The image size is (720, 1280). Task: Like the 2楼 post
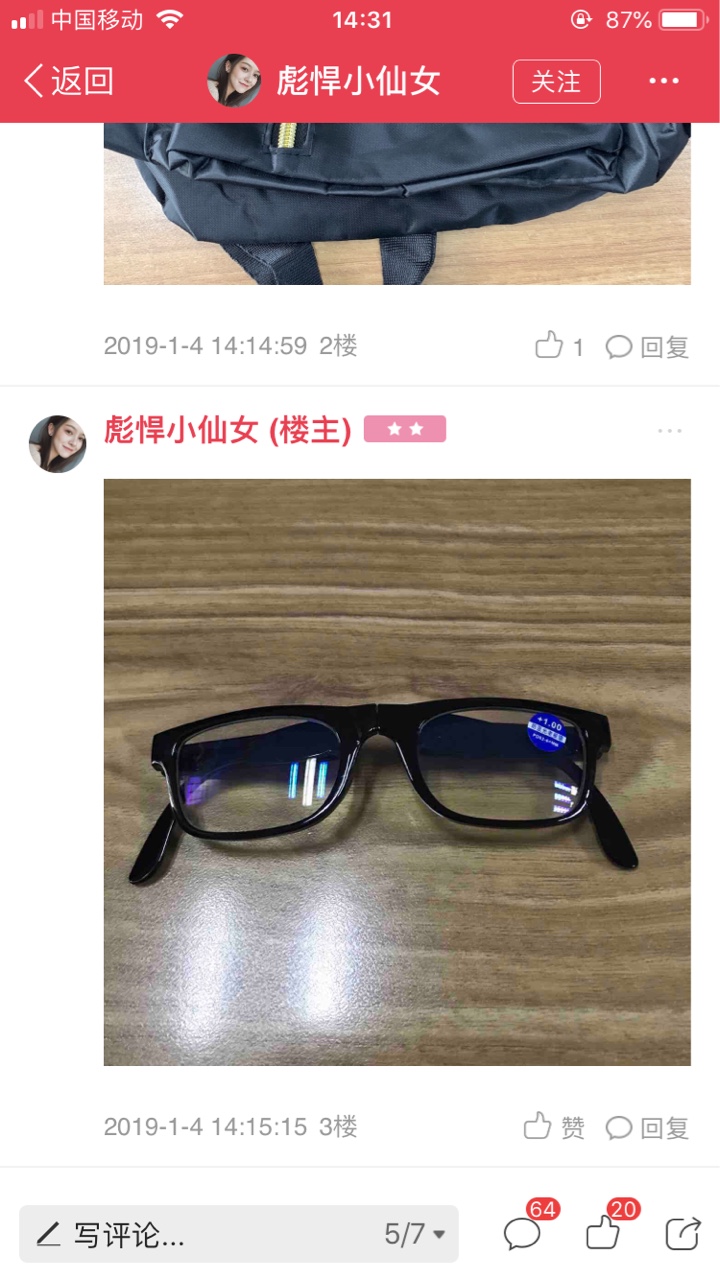(559, 347)
